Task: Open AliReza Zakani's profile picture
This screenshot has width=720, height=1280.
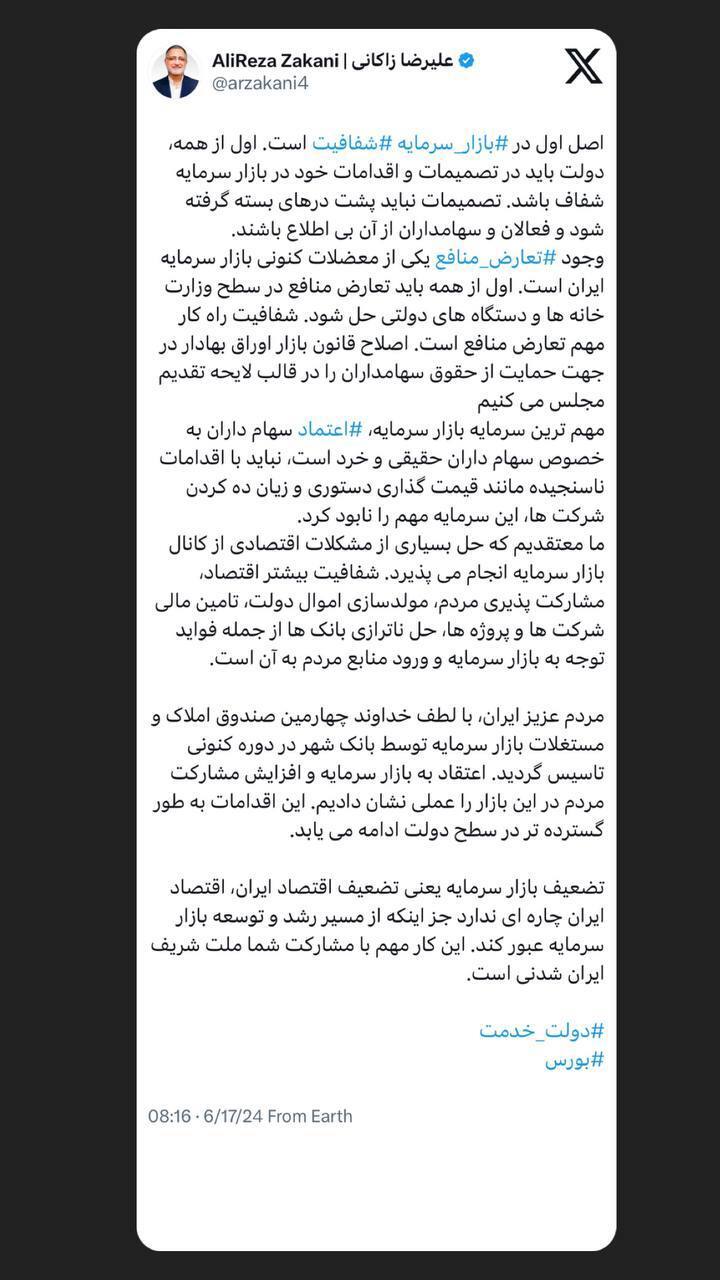Action: [x=176, y=68]
